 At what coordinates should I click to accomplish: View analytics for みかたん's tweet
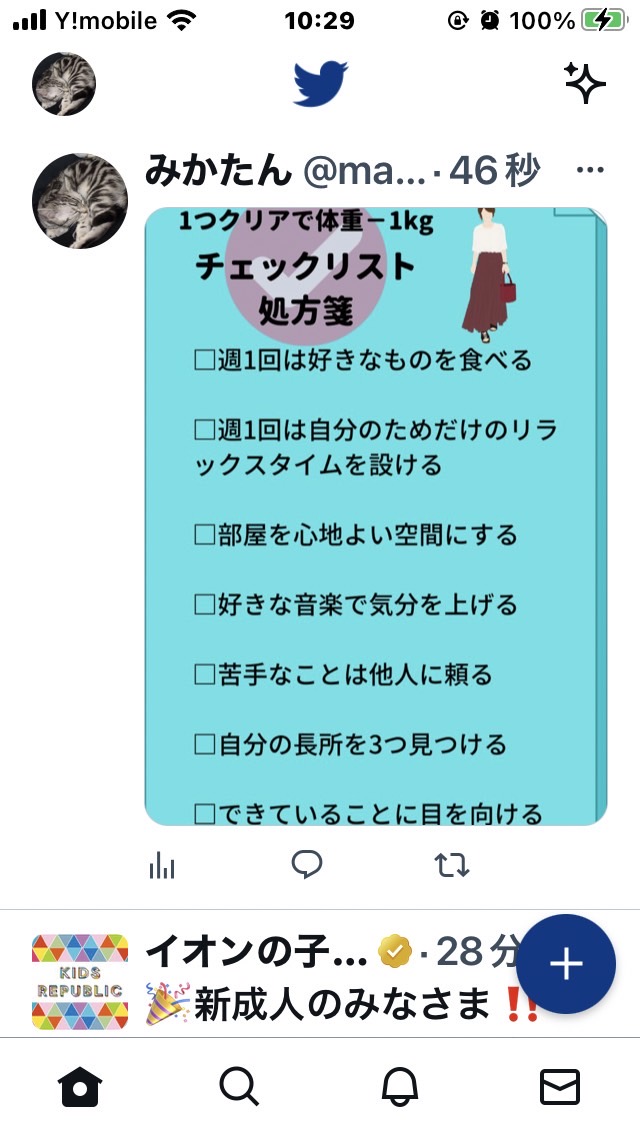pos(162,865)
